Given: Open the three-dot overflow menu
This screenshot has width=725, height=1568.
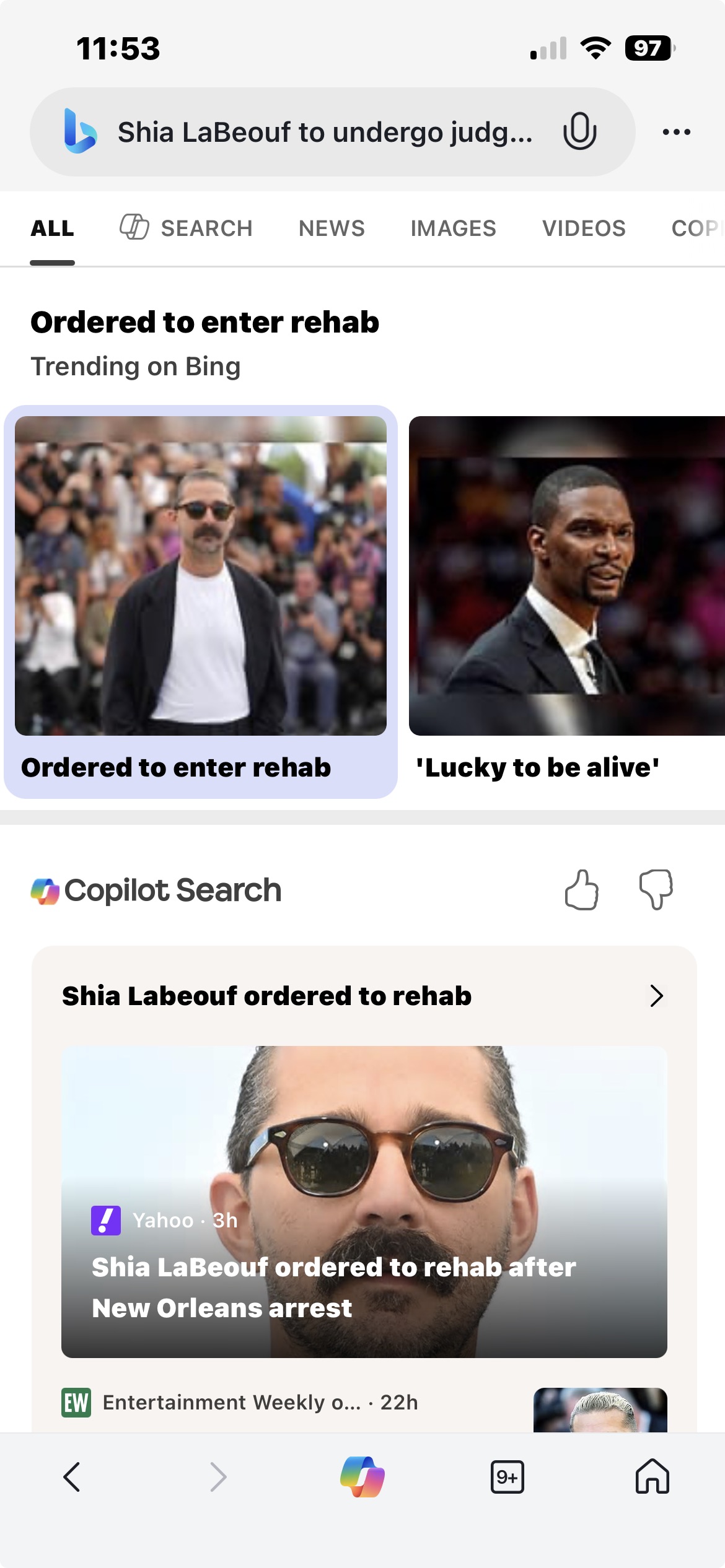Looking at the screenshot, I should click(676, 132).
